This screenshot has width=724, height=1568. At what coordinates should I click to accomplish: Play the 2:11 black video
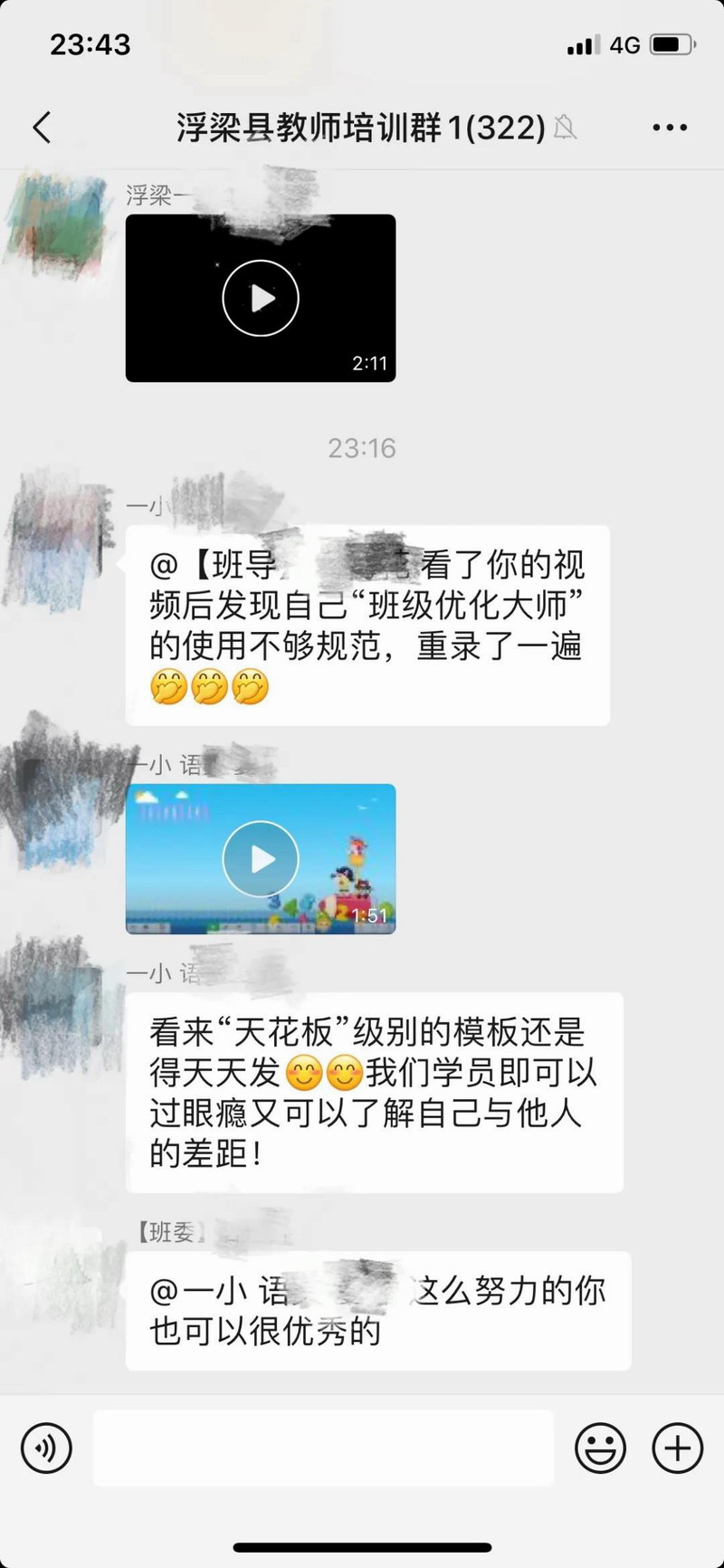pyautogui.click(x=261, y=298)
